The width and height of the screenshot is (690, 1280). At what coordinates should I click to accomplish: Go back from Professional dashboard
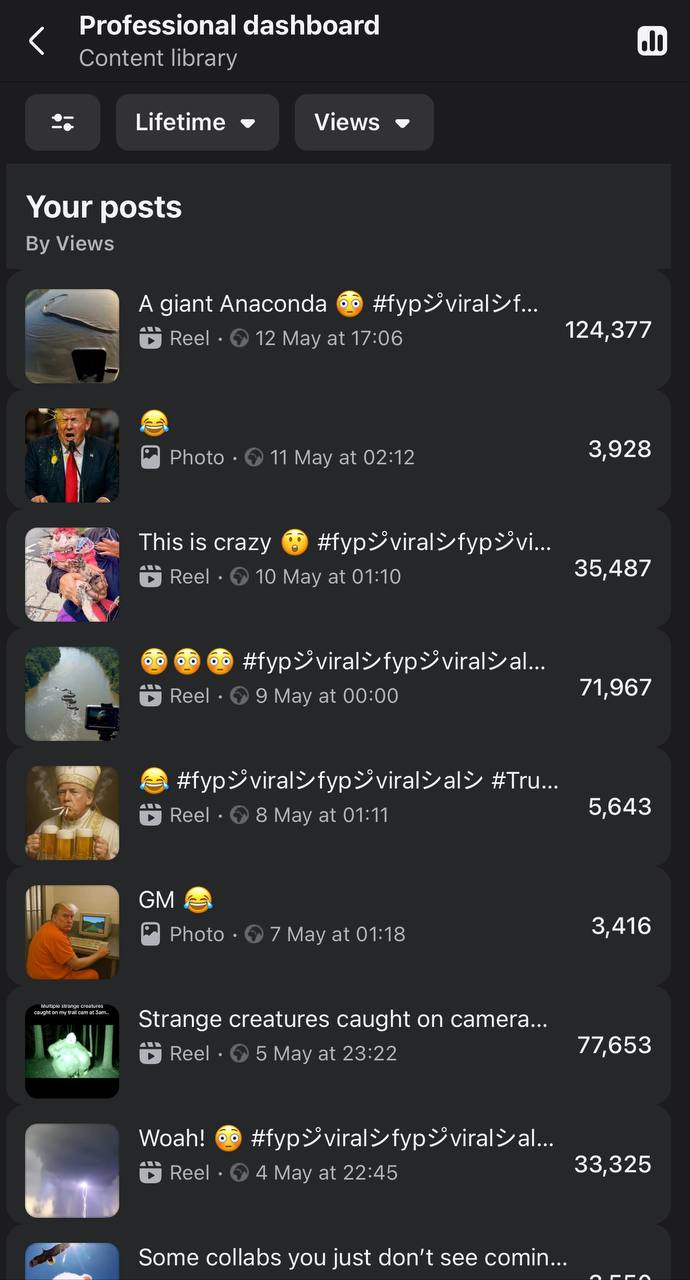[37, 41]
